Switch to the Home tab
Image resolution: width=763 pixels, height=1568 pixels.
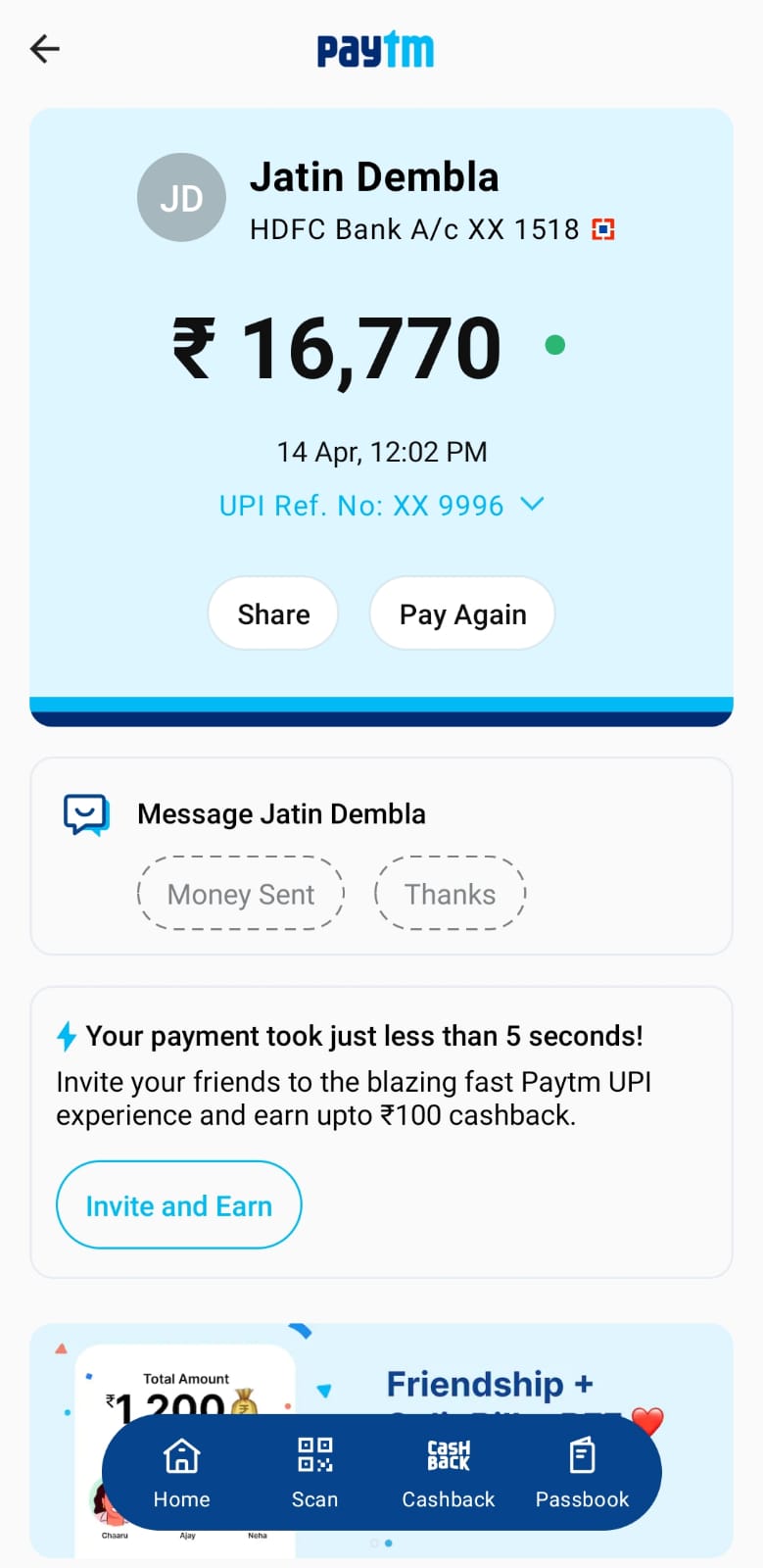pos(181,1472)
